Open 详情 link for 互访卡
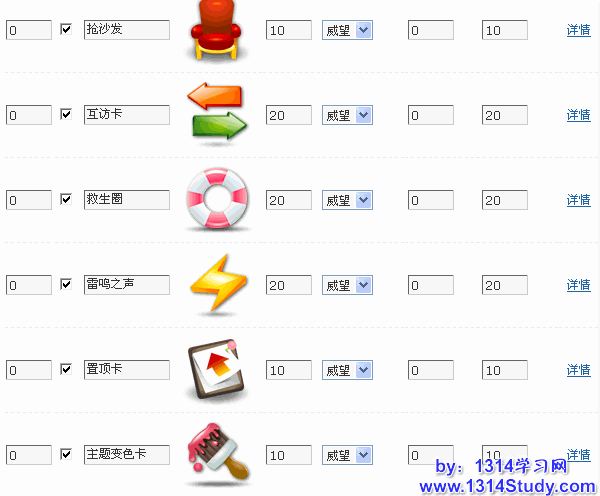The width and height of the screenshot is (600, 496). point(578,116)
